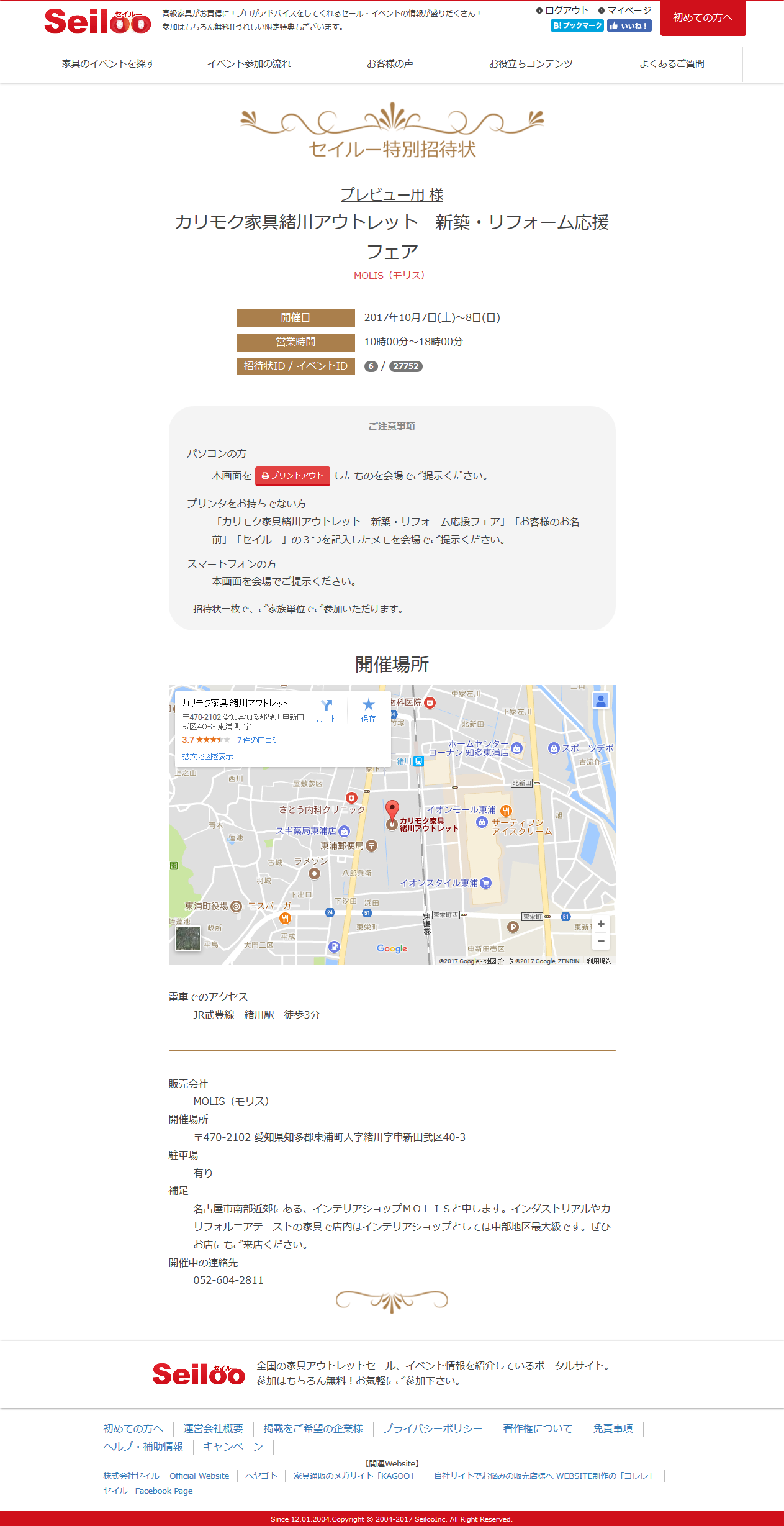Visit セイルーFacebook Page link
Image resolution: width=784 pixels, height=1526 pixels.
click(x=148, y=1491)
